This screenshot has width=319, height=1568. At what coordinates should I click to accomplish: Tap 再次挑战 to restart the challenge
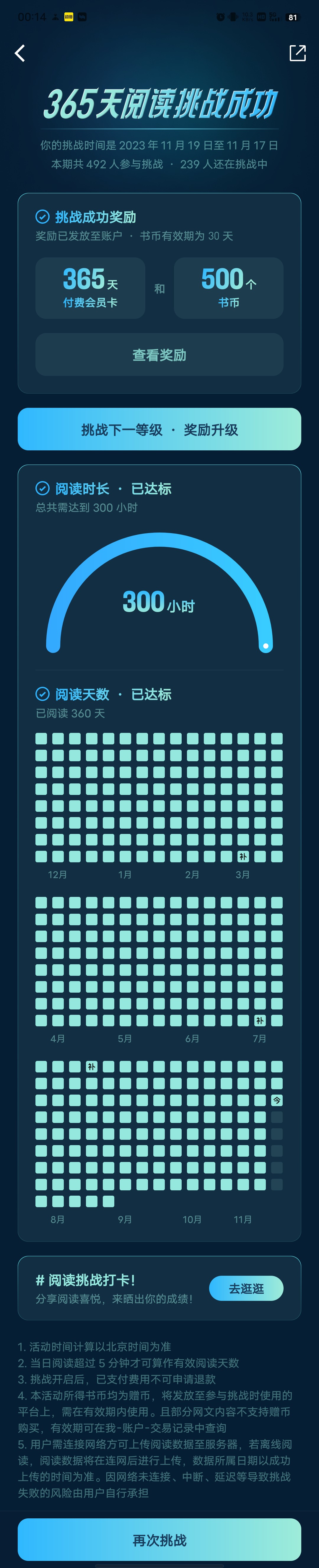point(159,1539)
